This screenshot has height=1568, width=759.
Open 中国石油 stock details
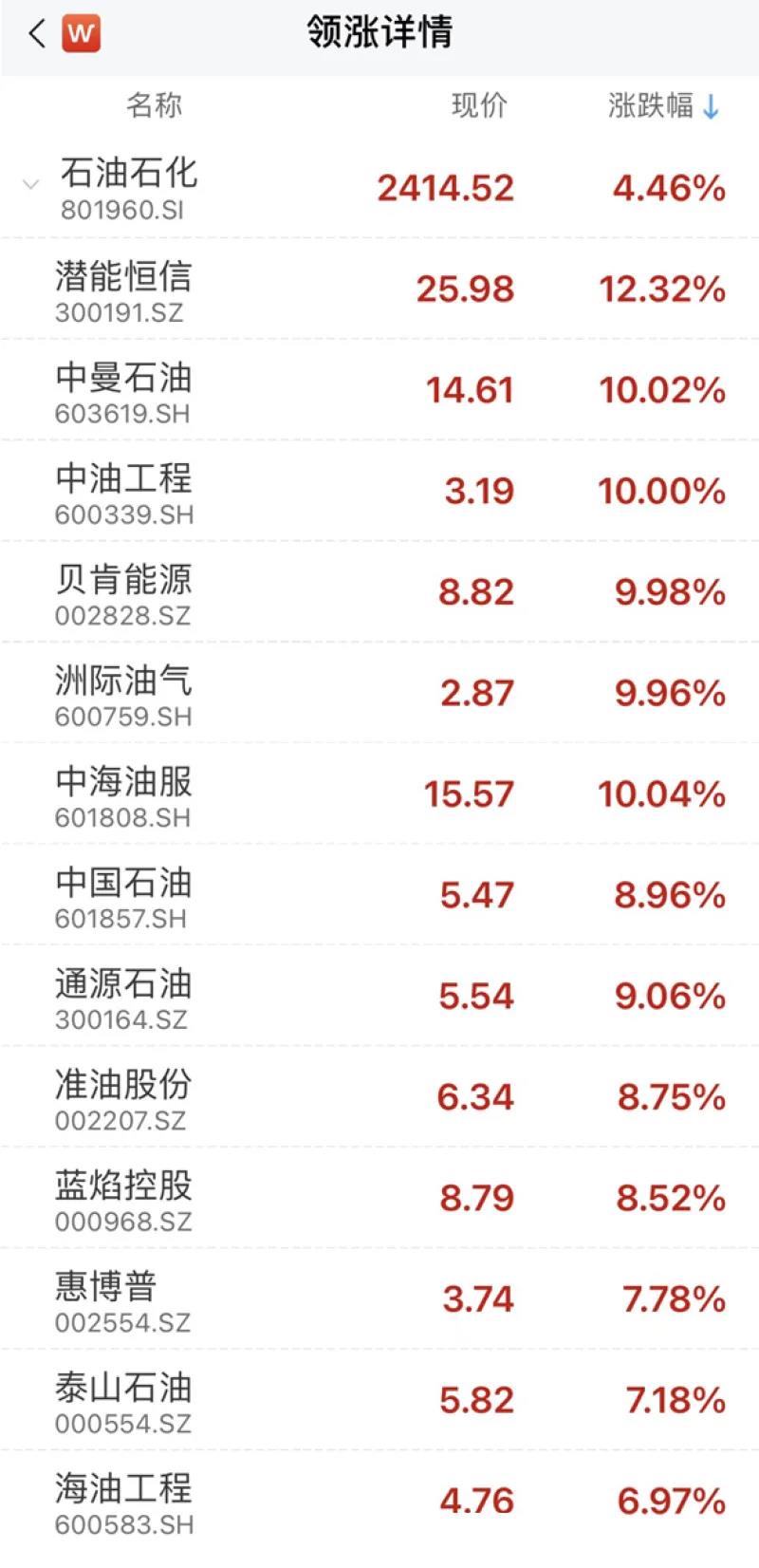tap(379, 895)
